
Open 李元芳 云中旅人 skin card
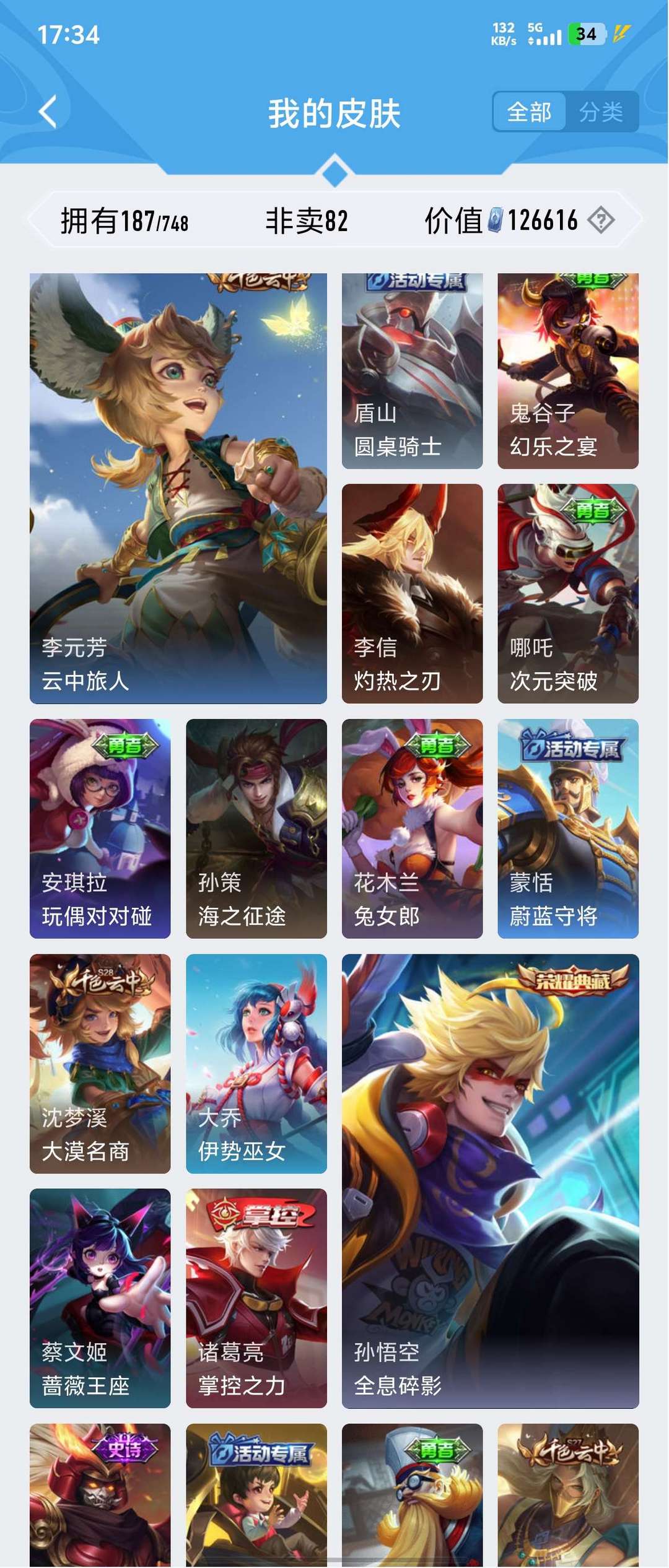coord(178,488)
